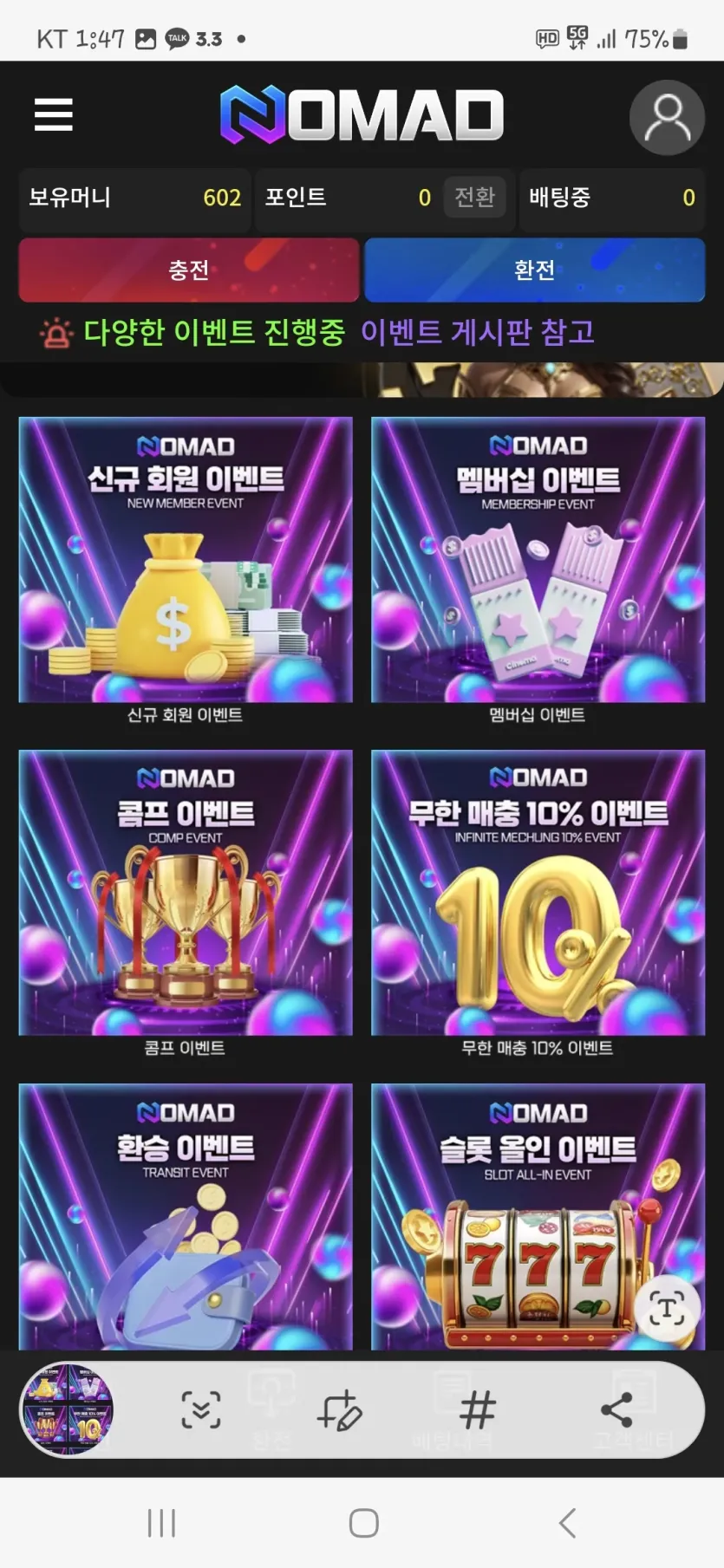Viewport: 724px width, 1568px height.
Task: Open recent apps from the navigation bar
Action: (161, 1523)
